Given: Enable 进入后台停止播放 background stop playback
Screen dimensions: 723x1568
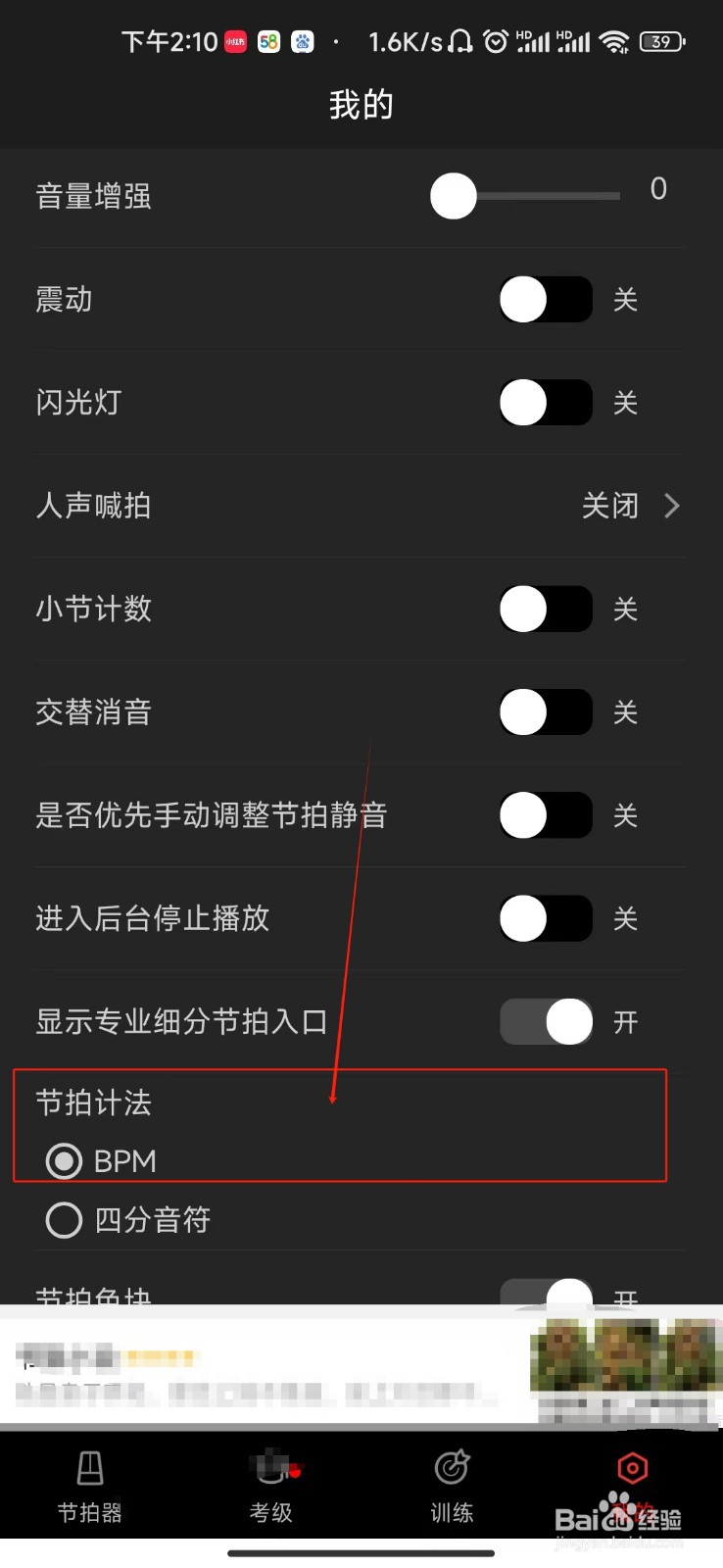Looking at the screenshot, I should [546, 918].
